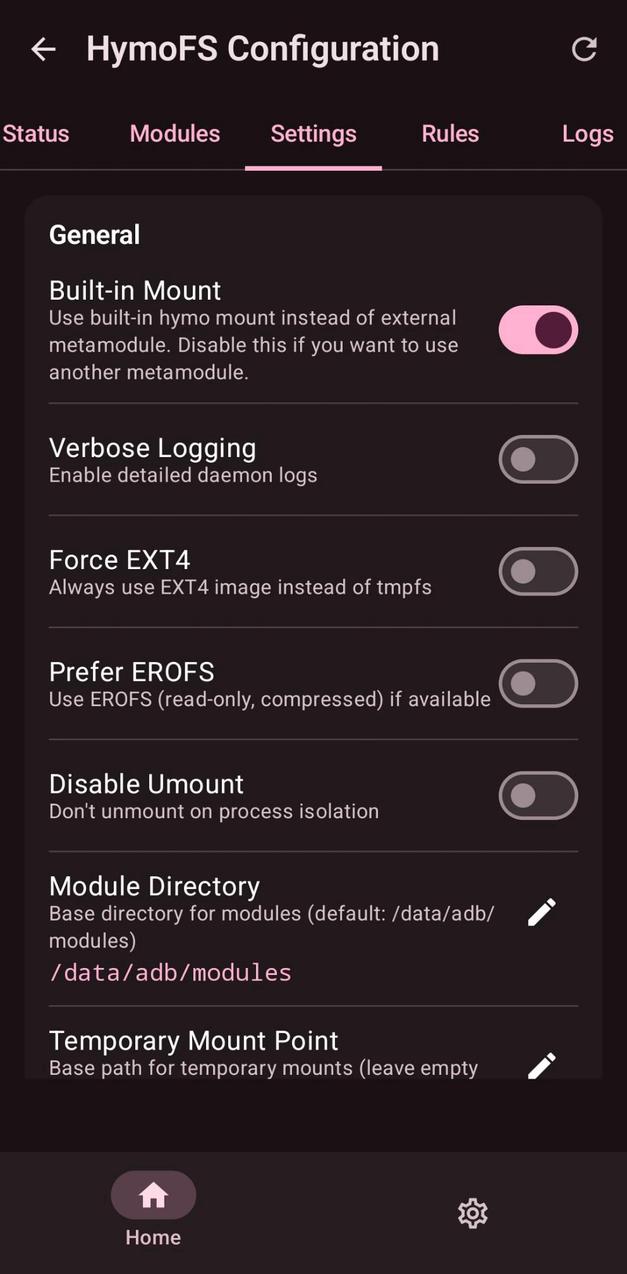627x1274 pixels.
Task: Turn on Force EXT4
Action: 538,571
